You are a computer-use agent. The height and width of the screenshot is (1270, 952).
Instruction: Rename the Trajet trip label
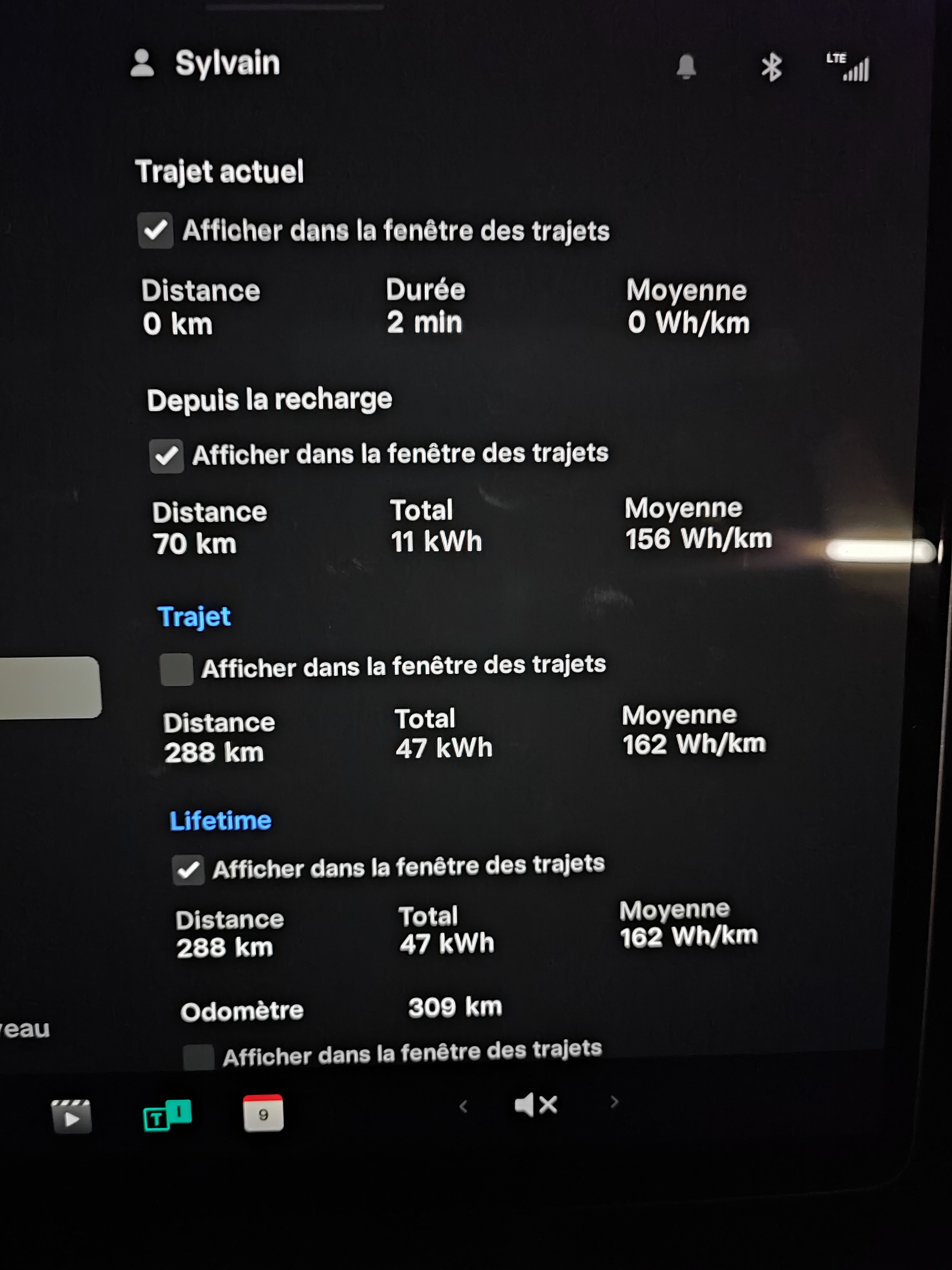coord(194,617)
